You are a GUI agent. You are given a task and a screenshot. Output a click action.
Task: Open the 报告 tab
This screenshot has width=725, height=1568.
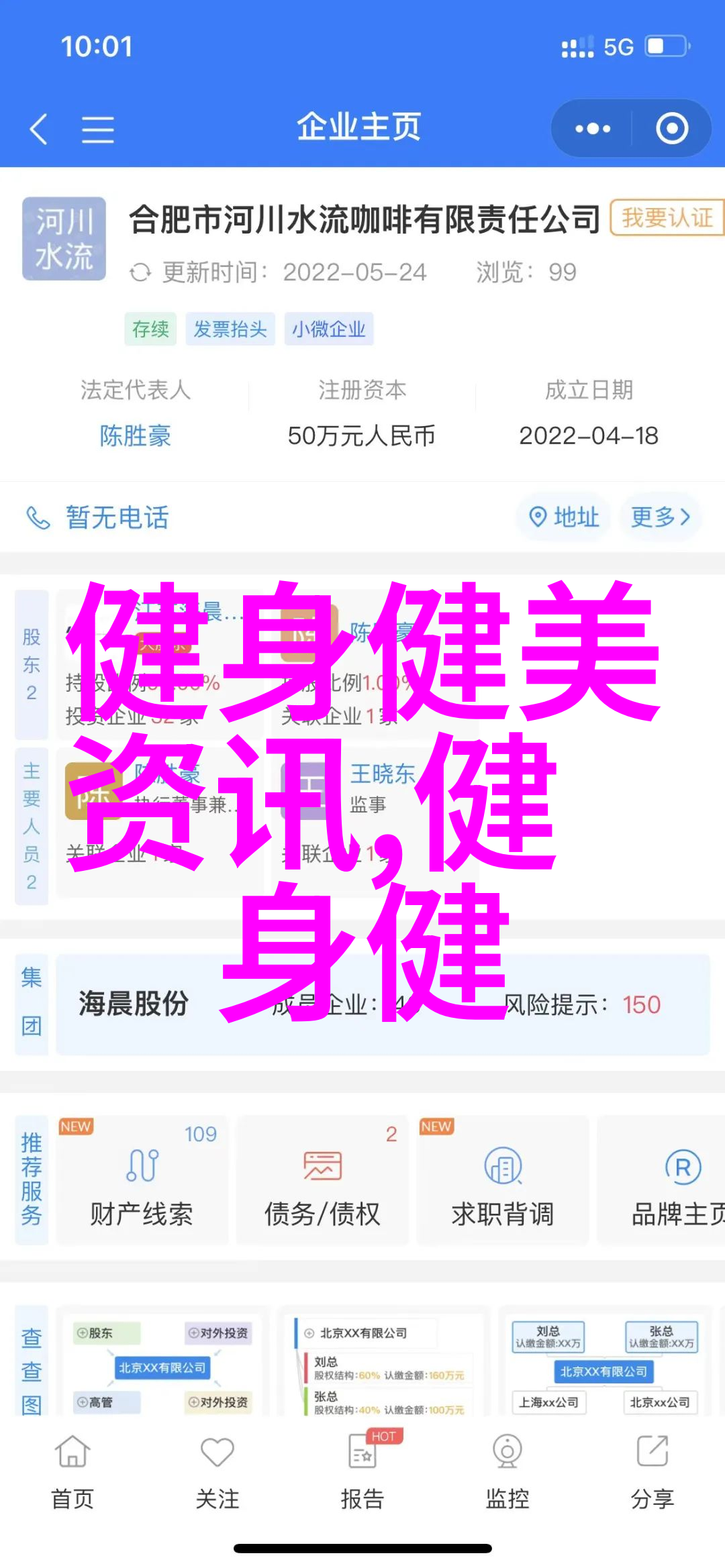[x=362, y=1472]
